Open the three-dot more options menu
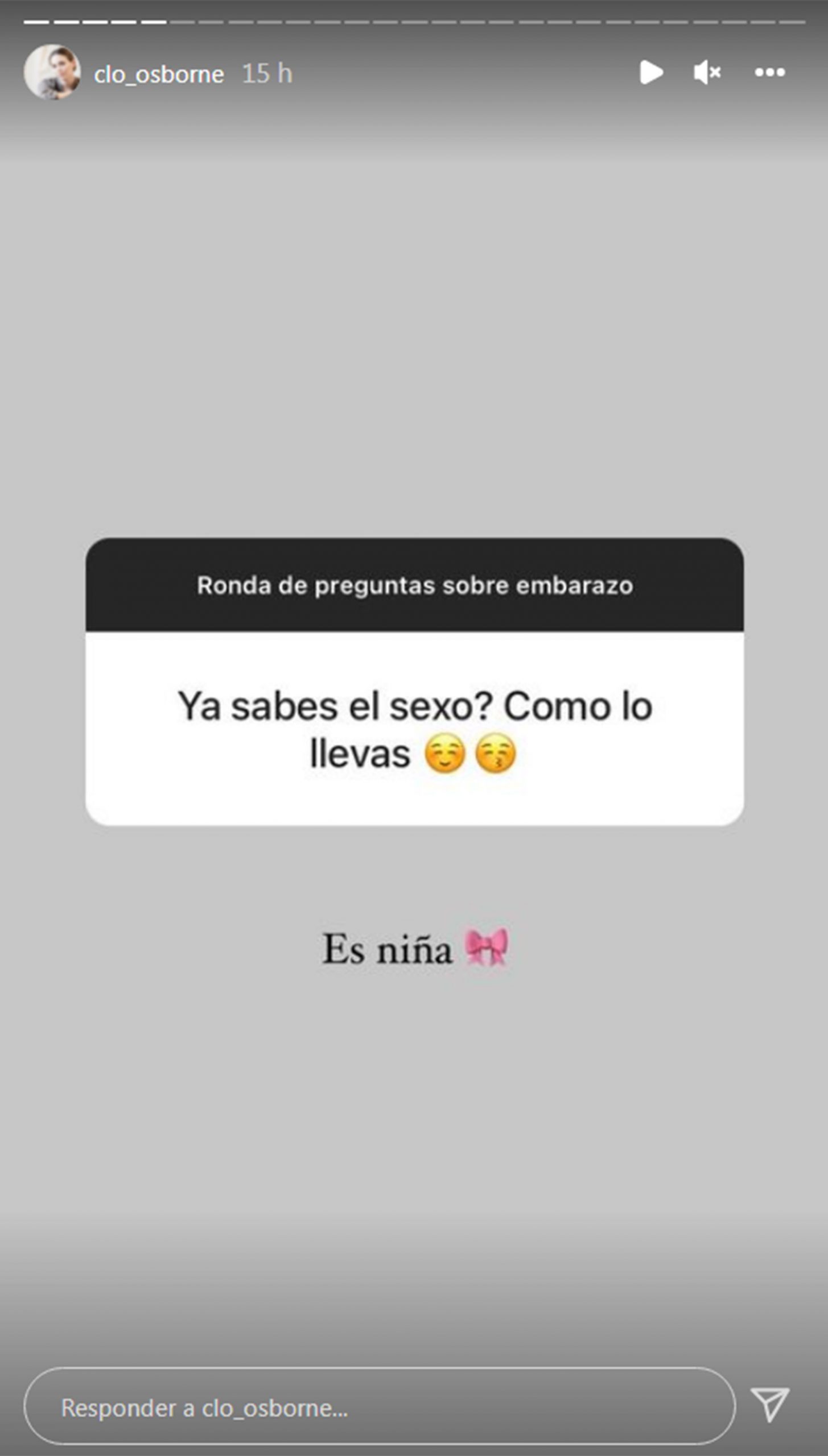Screen dimensions: 828x1456 (x=769, y=72)
